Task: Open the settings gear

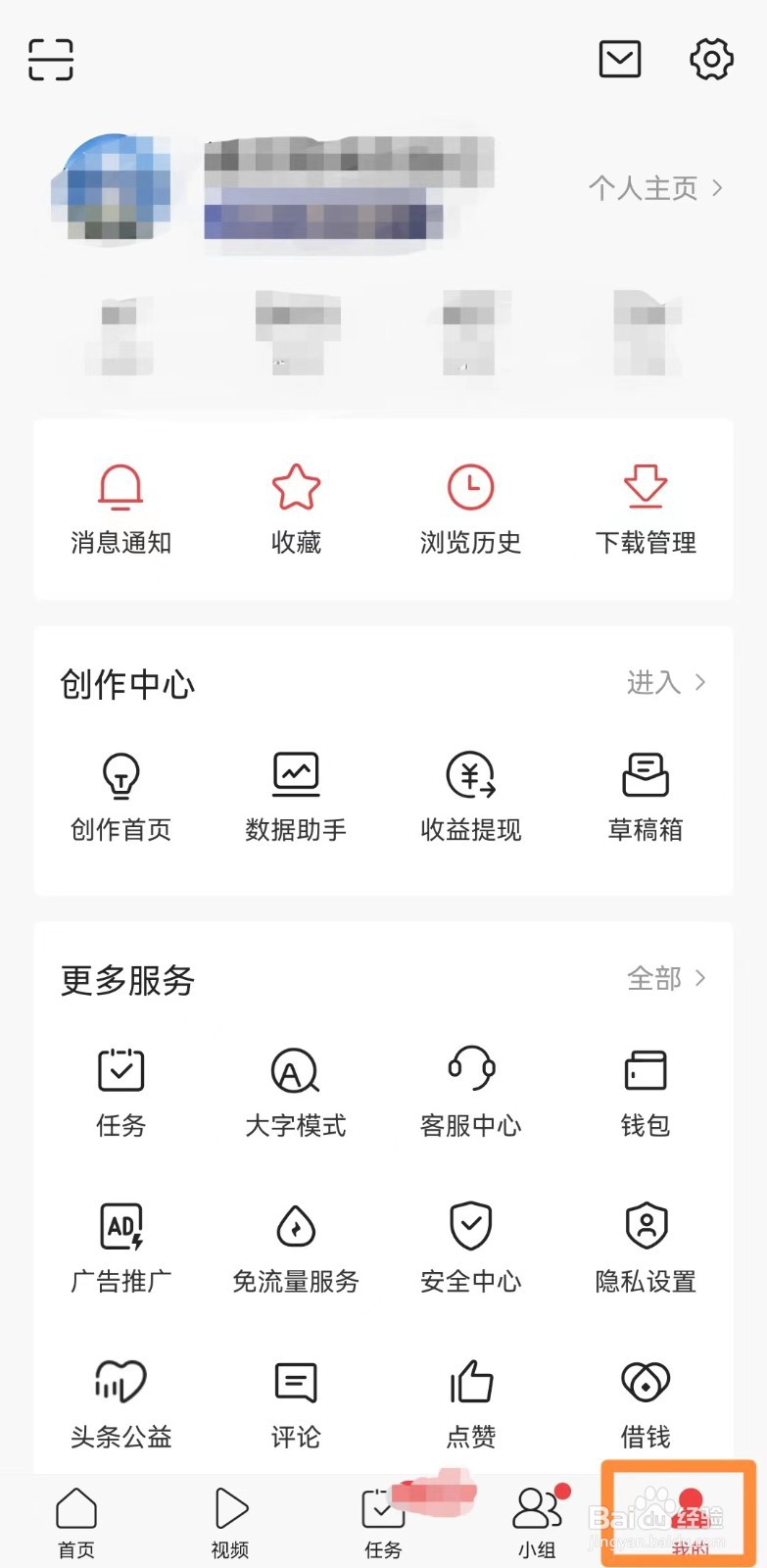Action: click(711, 59)
